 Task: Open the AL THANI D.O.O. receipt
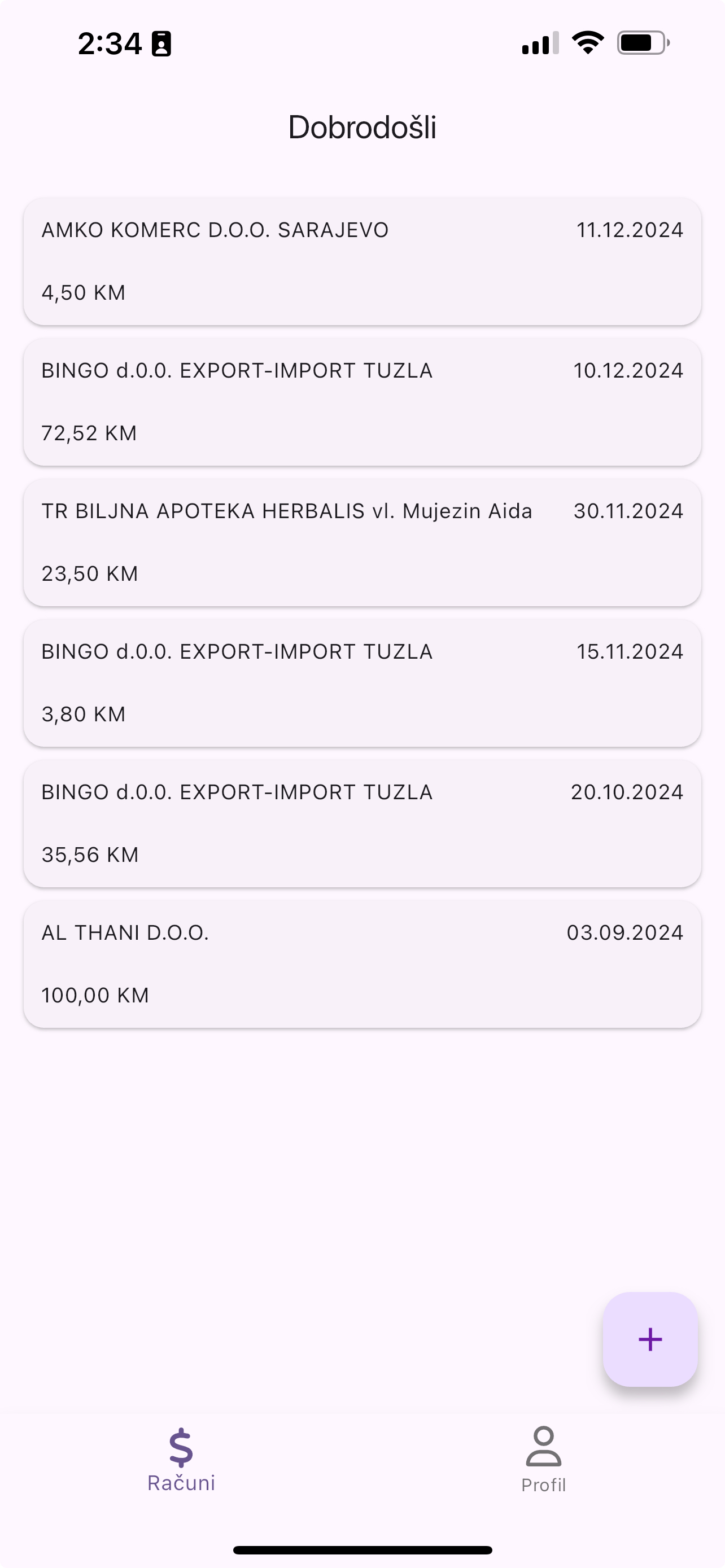click(362, 964)
